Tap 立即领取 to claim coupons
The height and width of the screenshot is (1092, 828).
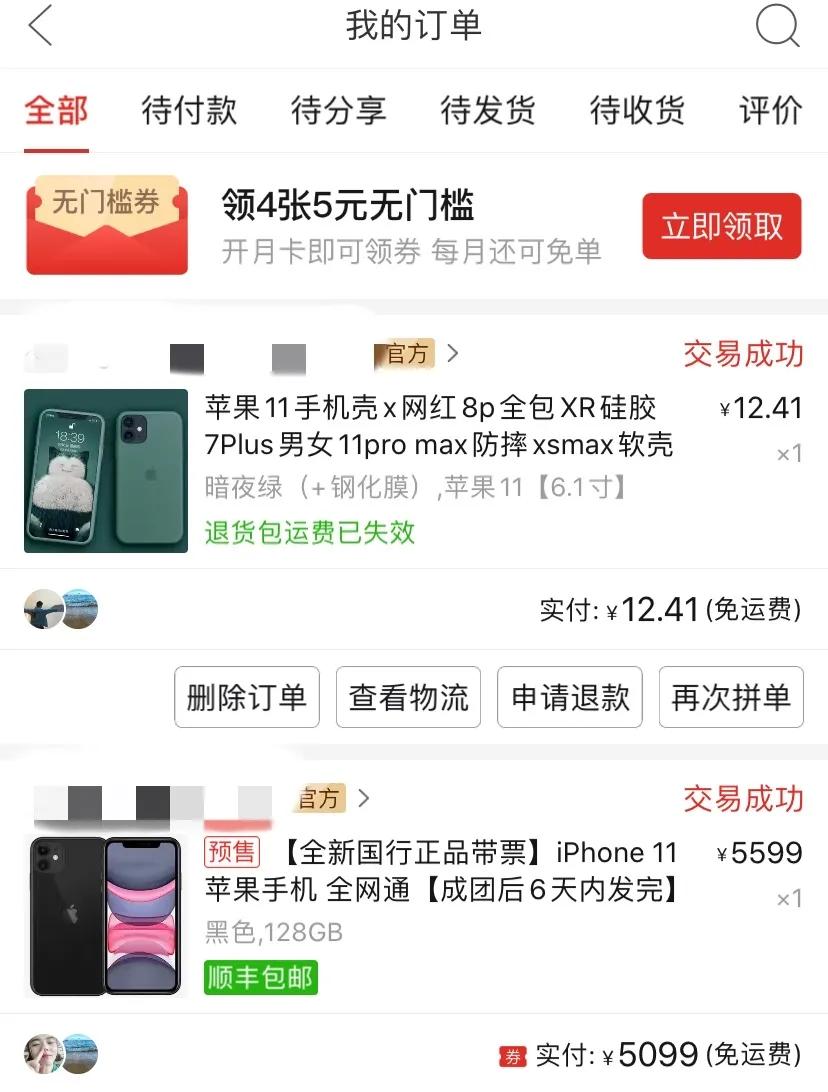(721, 227)
